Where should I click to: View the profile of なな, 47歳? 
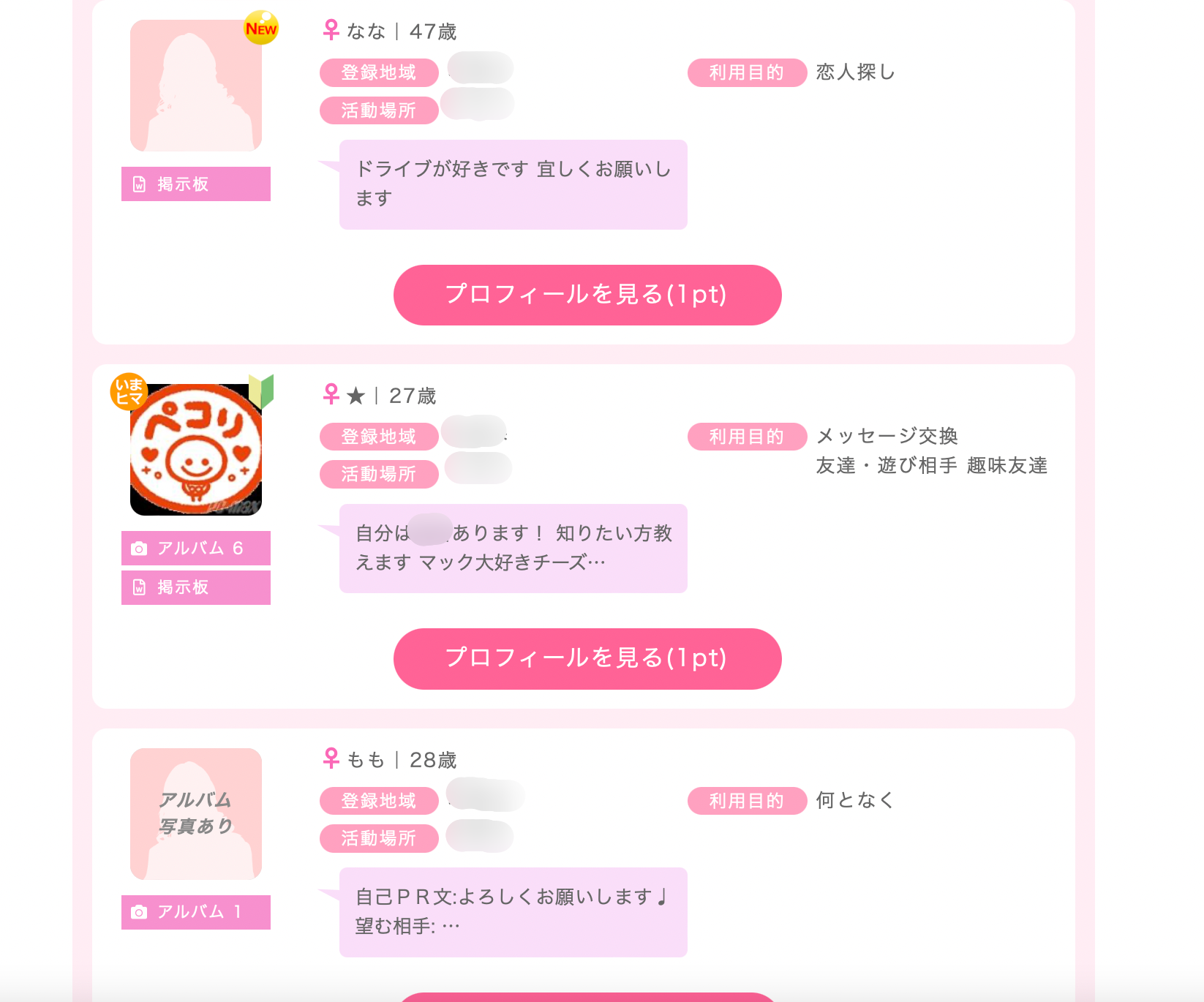(x=587, y=295)
